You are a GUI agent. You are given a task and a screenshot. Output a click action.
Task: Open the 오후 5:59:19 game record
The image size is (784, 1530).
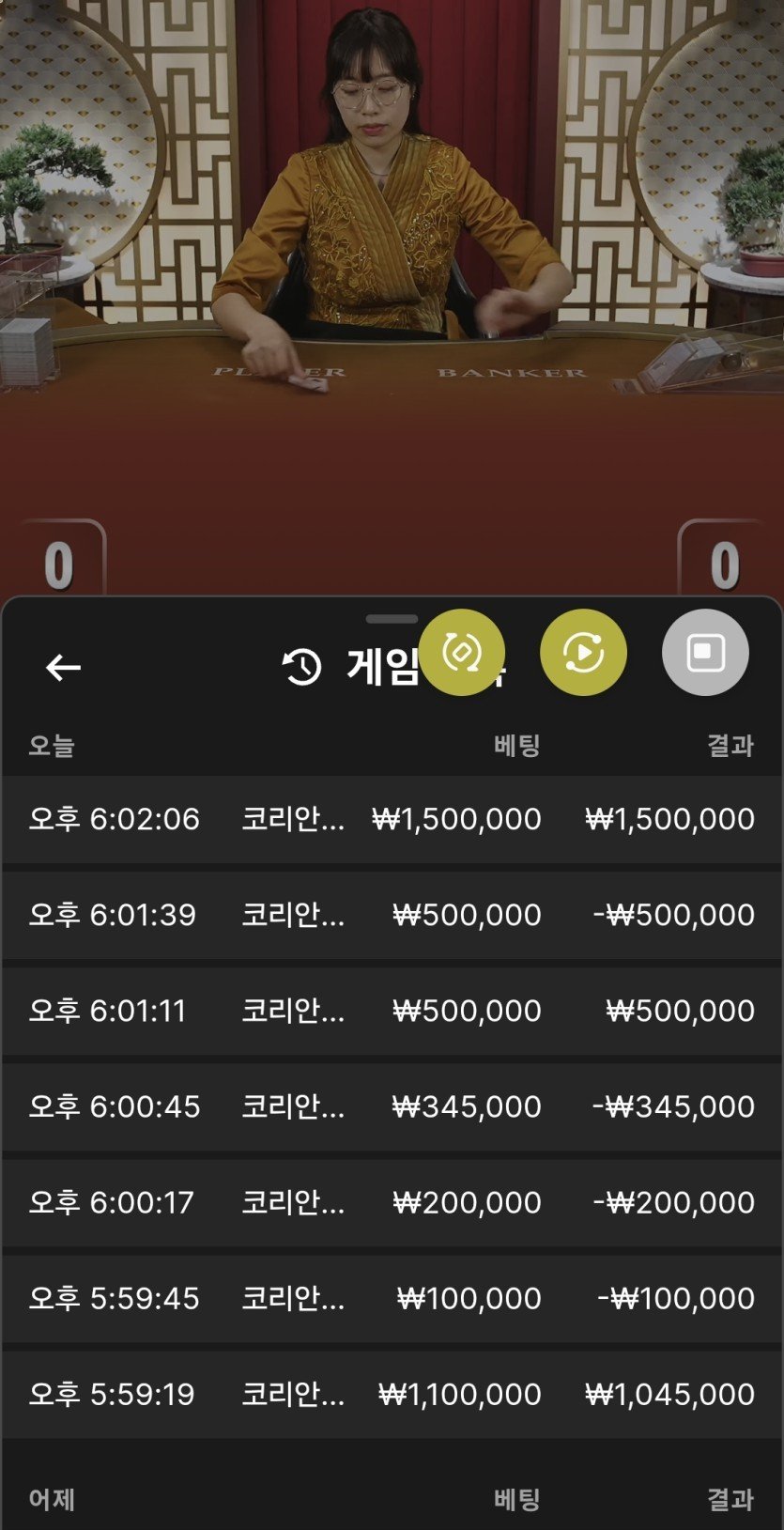pos(392,1394)
